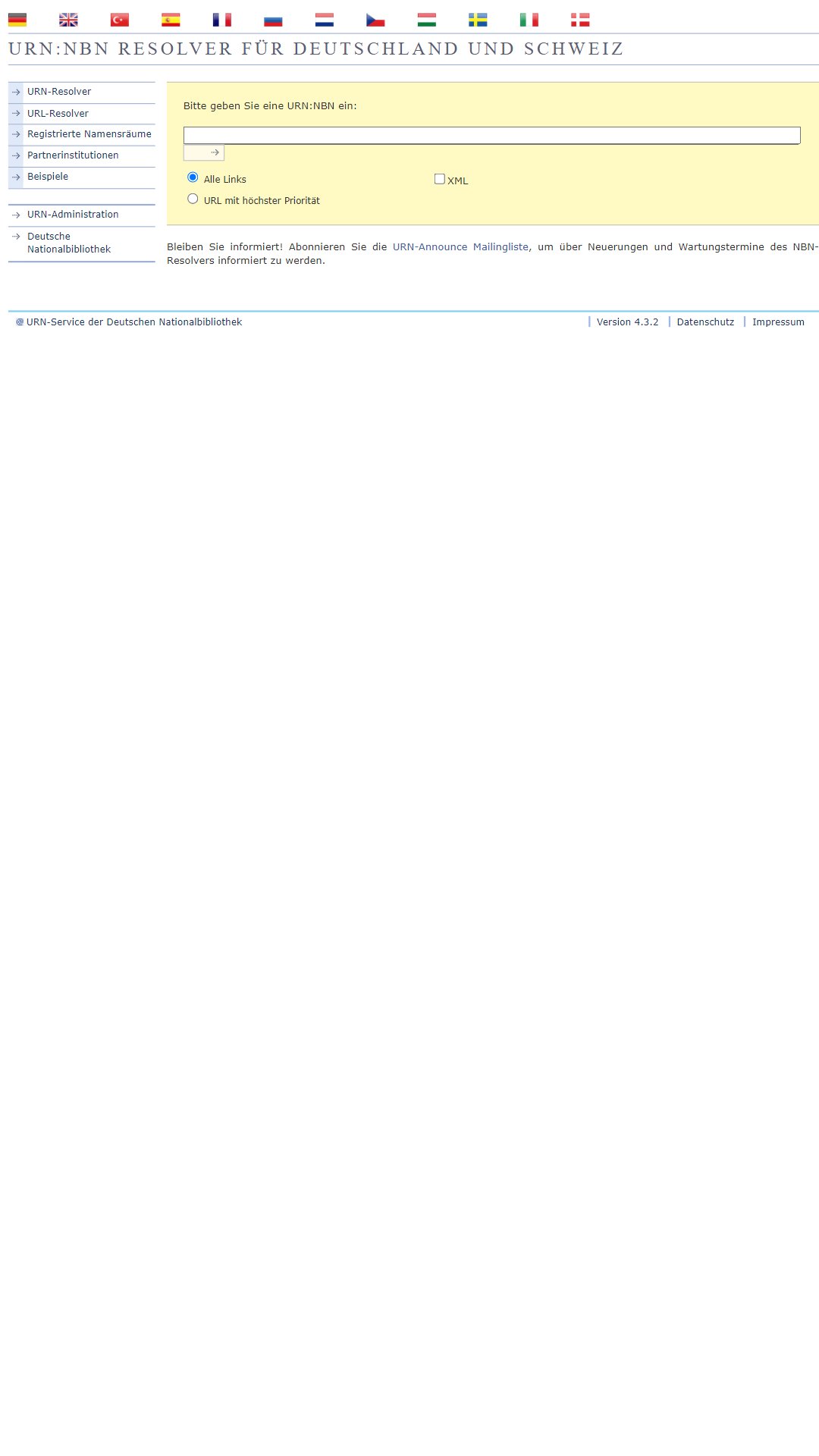The image size is (819, 1456).
Task: Open the Impressum footer link
Action: tap(778, 322)
